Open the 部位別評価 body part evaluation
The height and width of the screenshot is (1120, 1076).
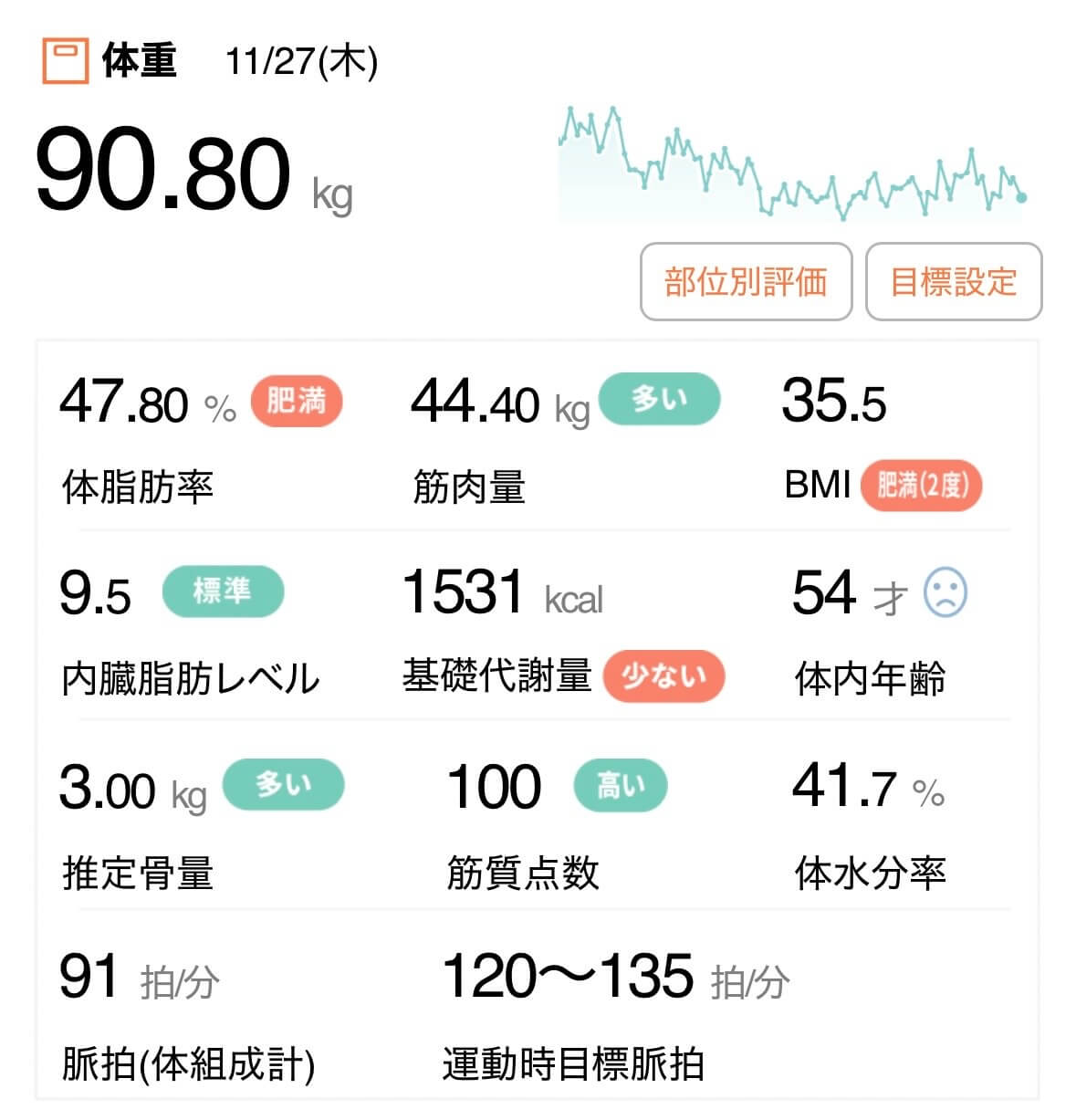pyautogui.click(x=746, y=281)
